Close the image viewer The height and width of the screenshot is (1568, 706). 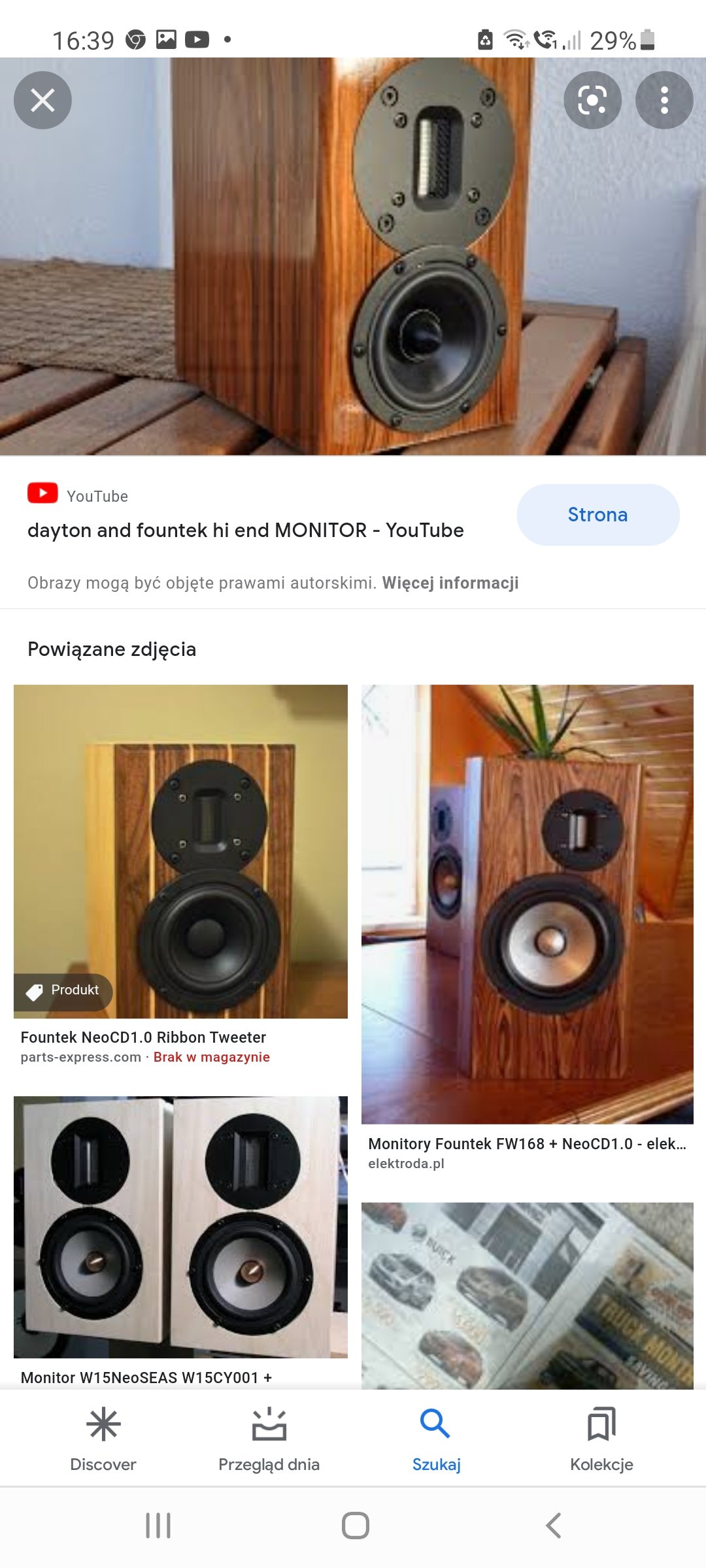(42, 100)
